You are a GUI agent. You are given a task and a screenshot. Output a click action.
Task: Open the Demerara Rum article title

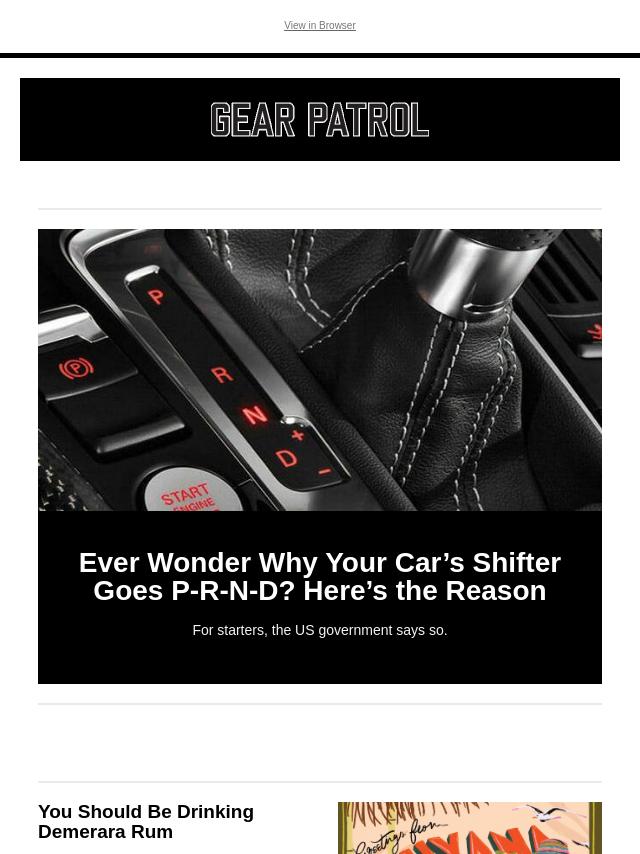coord(146,821)
